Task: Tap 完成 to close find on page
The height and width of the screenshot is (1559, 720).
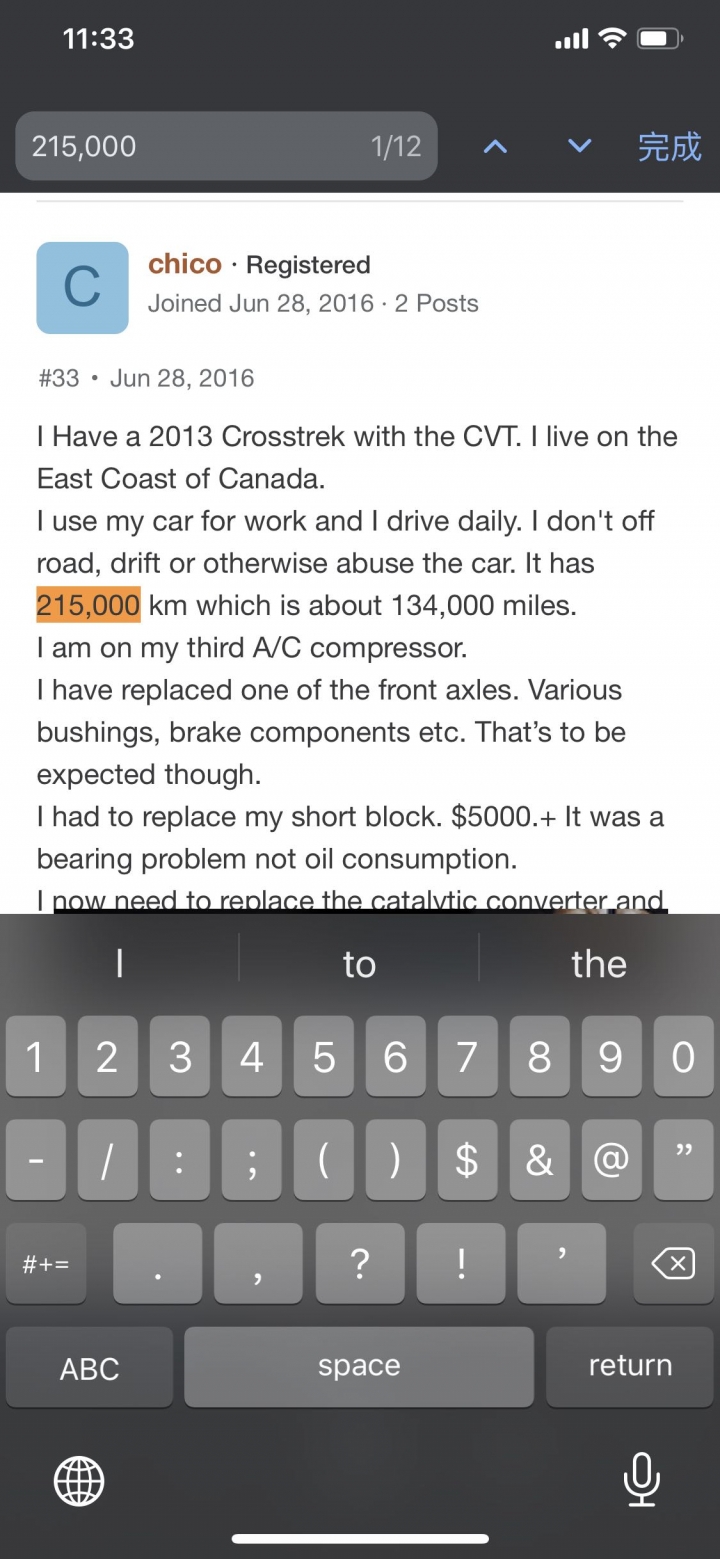Action: (670, 146)
